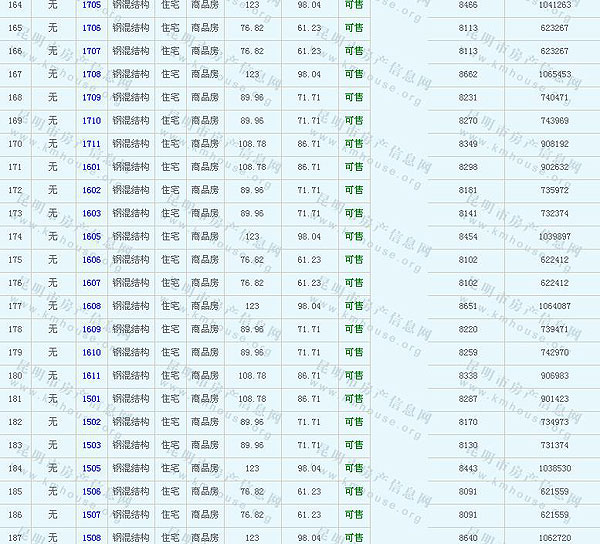View room 1602 information
Screen dimensions: 600x544
pos(91,190)
